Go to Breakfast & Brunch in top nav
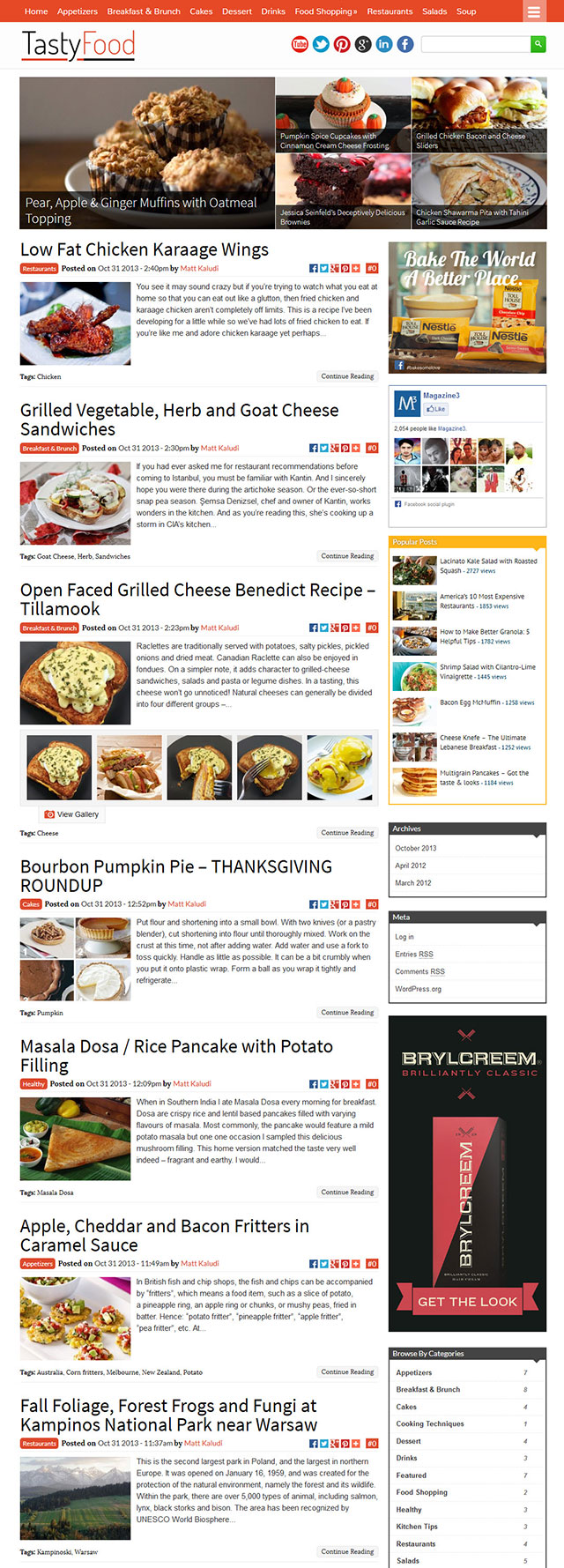This screenshot has height=1568, width=564. pyautogui.click(x=144, y=11)
